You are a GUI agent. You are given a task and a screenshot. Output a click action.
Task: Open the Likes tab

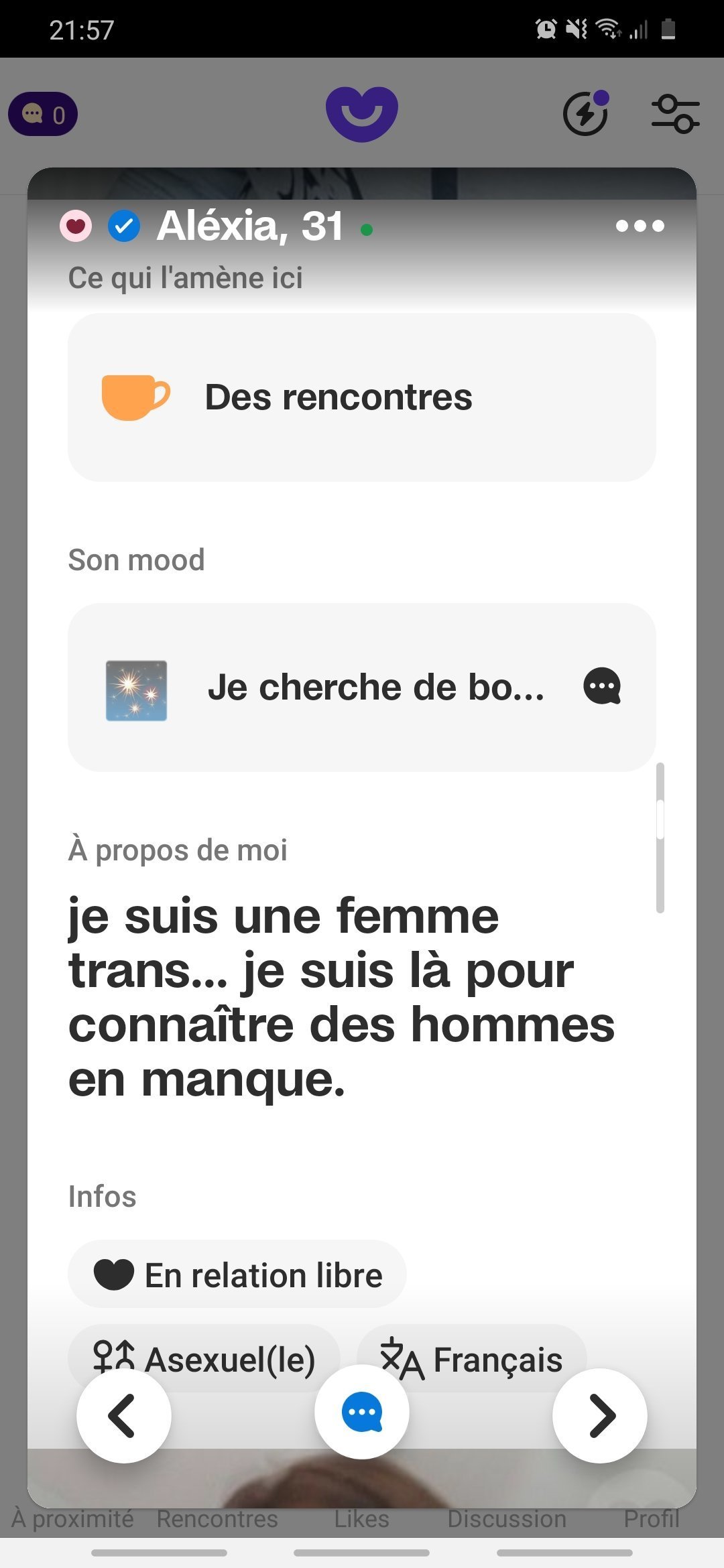pos(362,1518)
